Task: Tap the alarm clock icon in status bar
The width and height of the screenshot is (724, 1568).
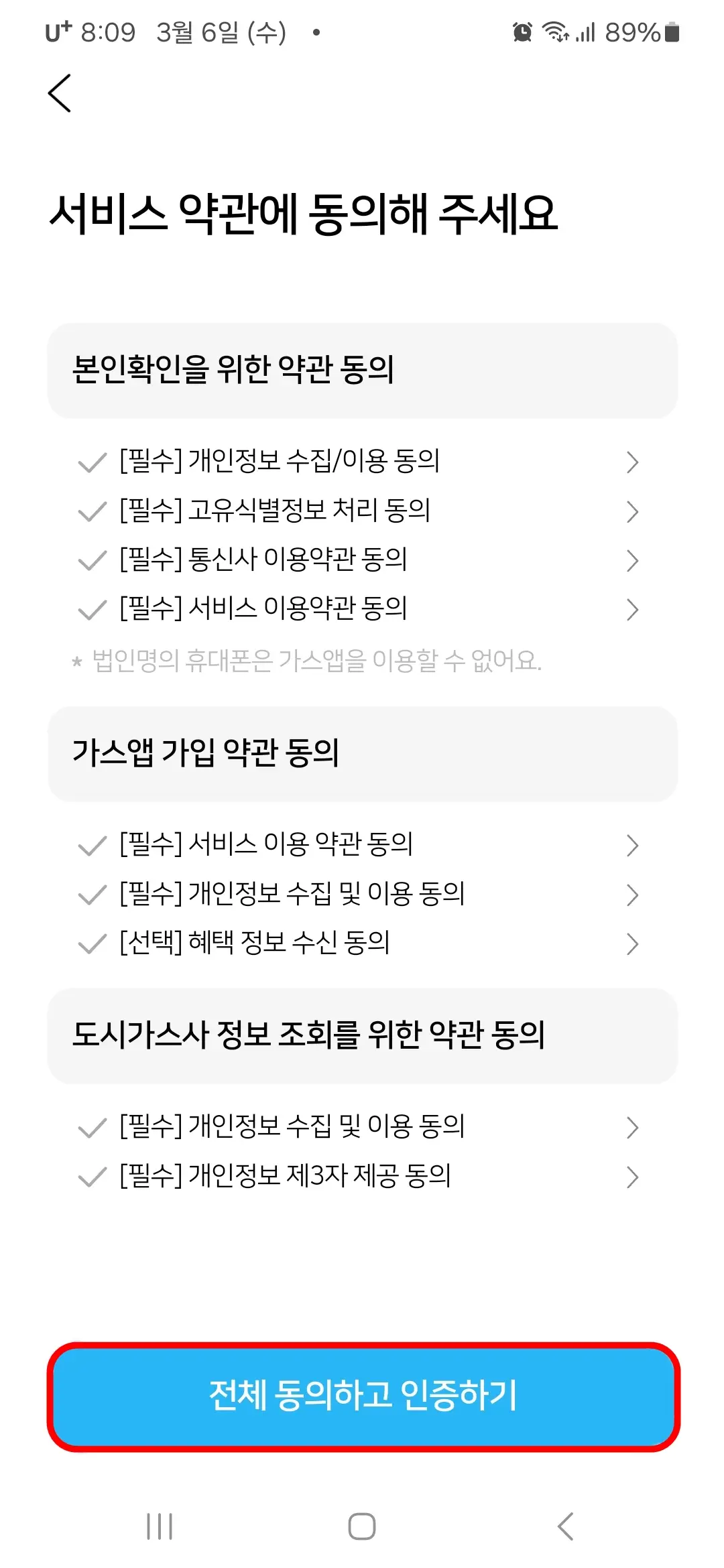Action: pyautogui.click(x=522, y=31)
